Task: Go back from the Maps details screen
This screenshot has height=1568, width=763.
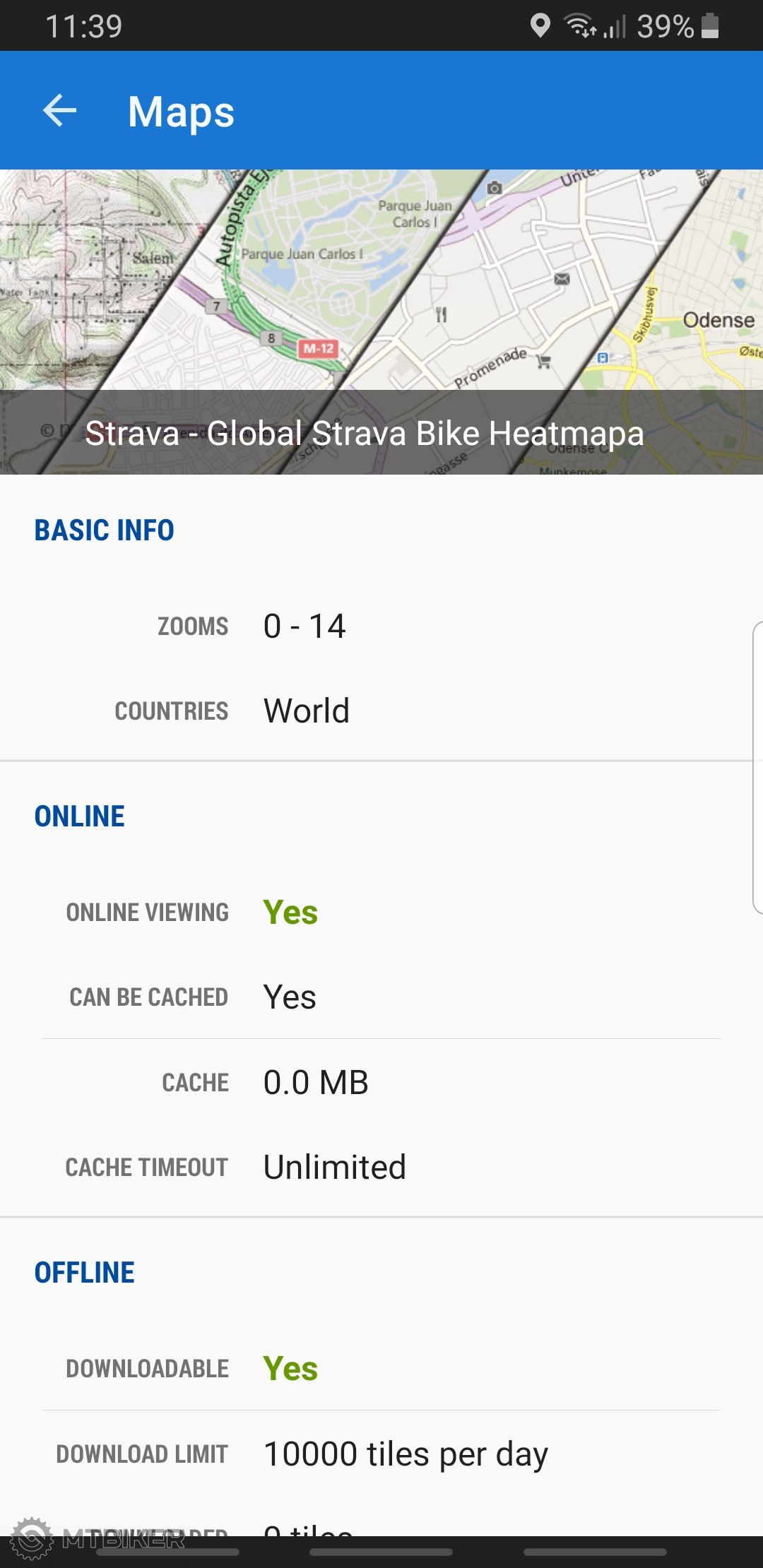Action: pos(59,111)
